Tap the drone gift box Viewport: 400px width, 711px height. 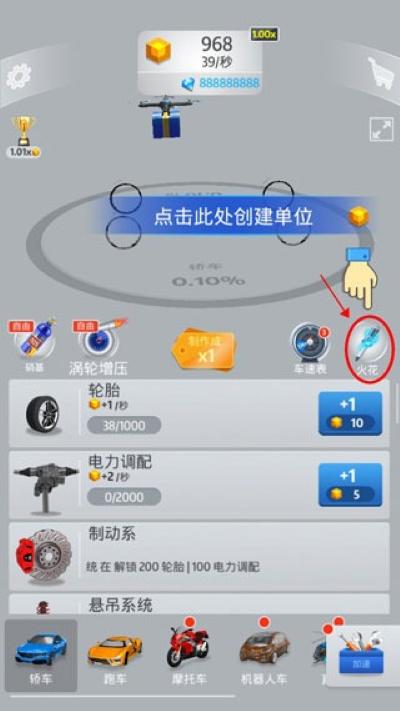click(166, 117)
